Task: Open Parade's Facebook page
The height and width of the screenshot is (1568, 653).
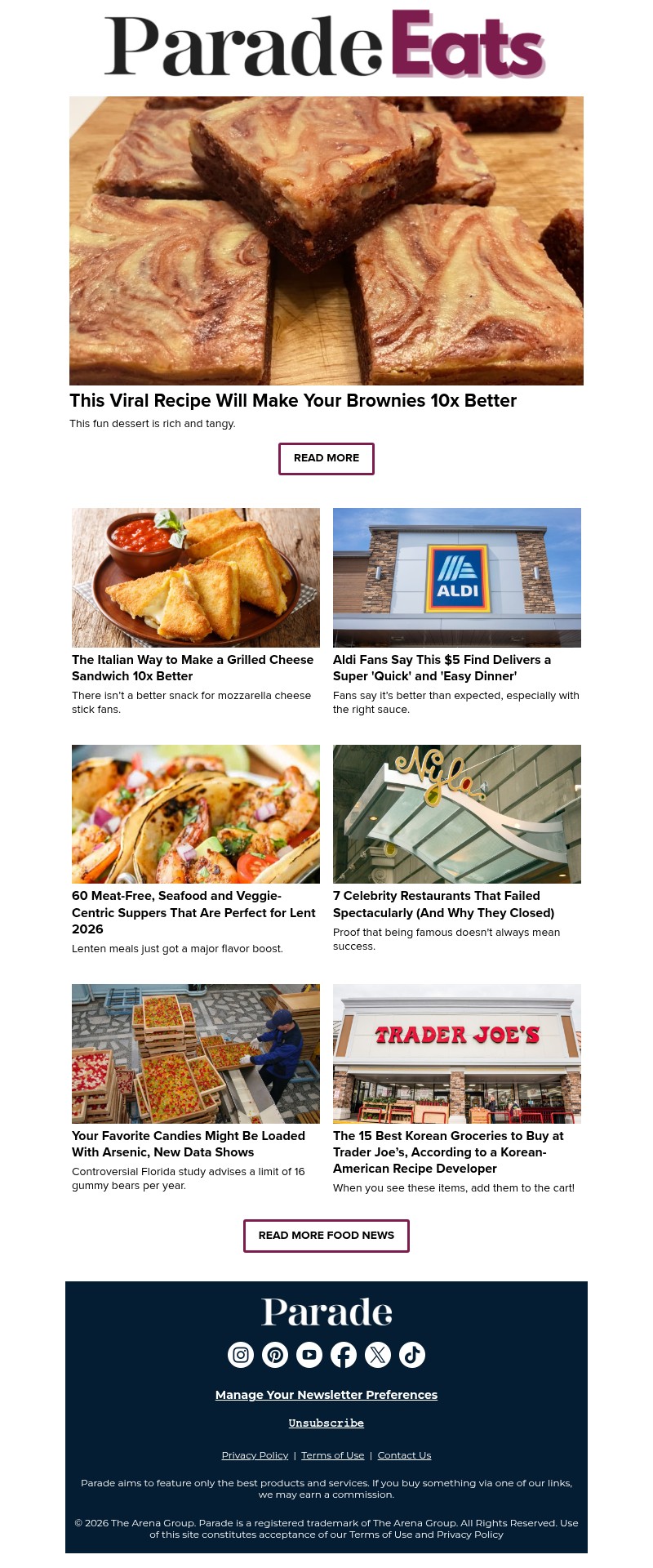Action: pos(343,1354)
